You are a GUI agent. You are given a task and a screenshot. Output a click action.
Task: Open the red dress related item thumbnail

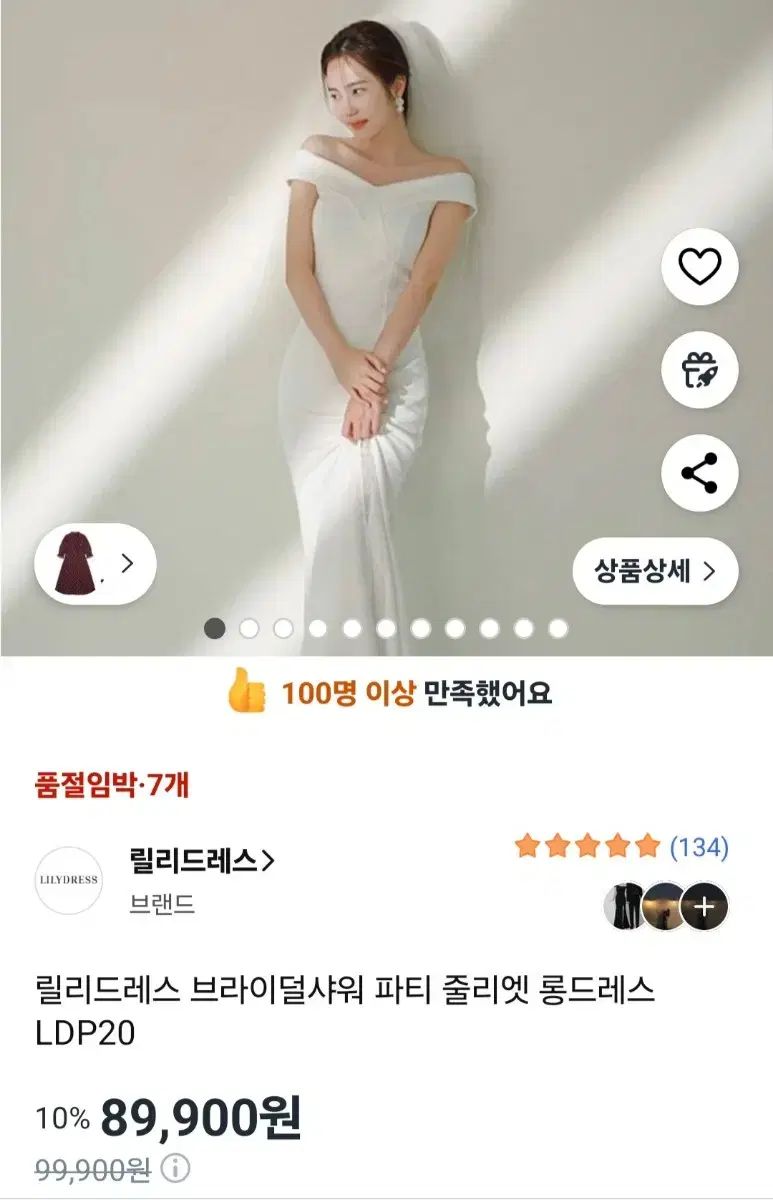(95, 563)
